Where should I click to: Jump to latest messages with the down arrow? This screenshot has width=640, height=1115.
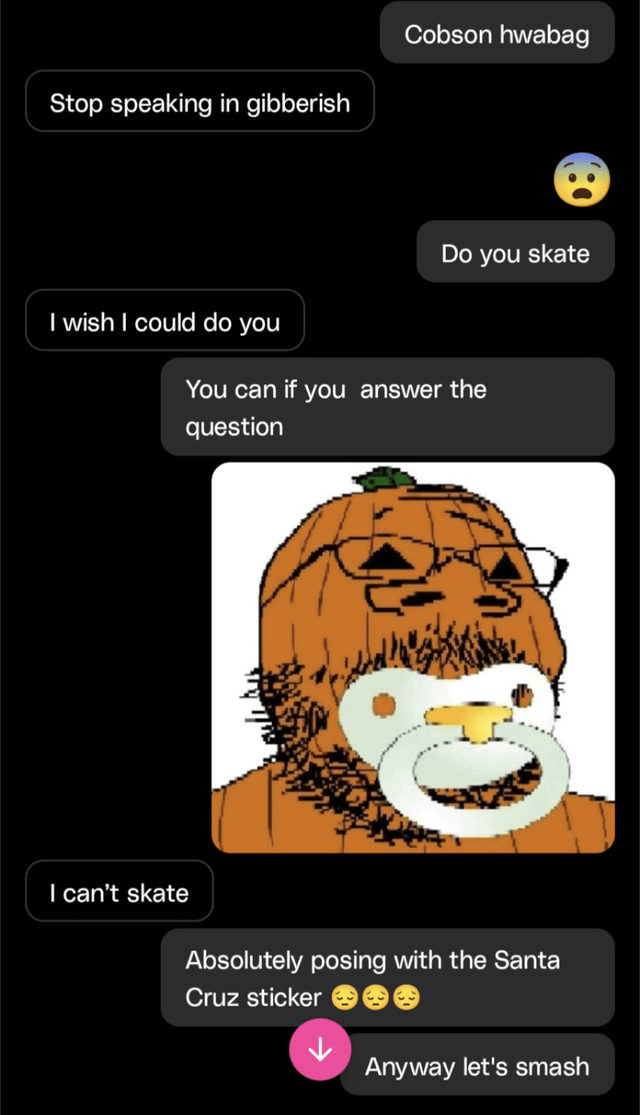pyautogui.click(x=320, y=1049)
